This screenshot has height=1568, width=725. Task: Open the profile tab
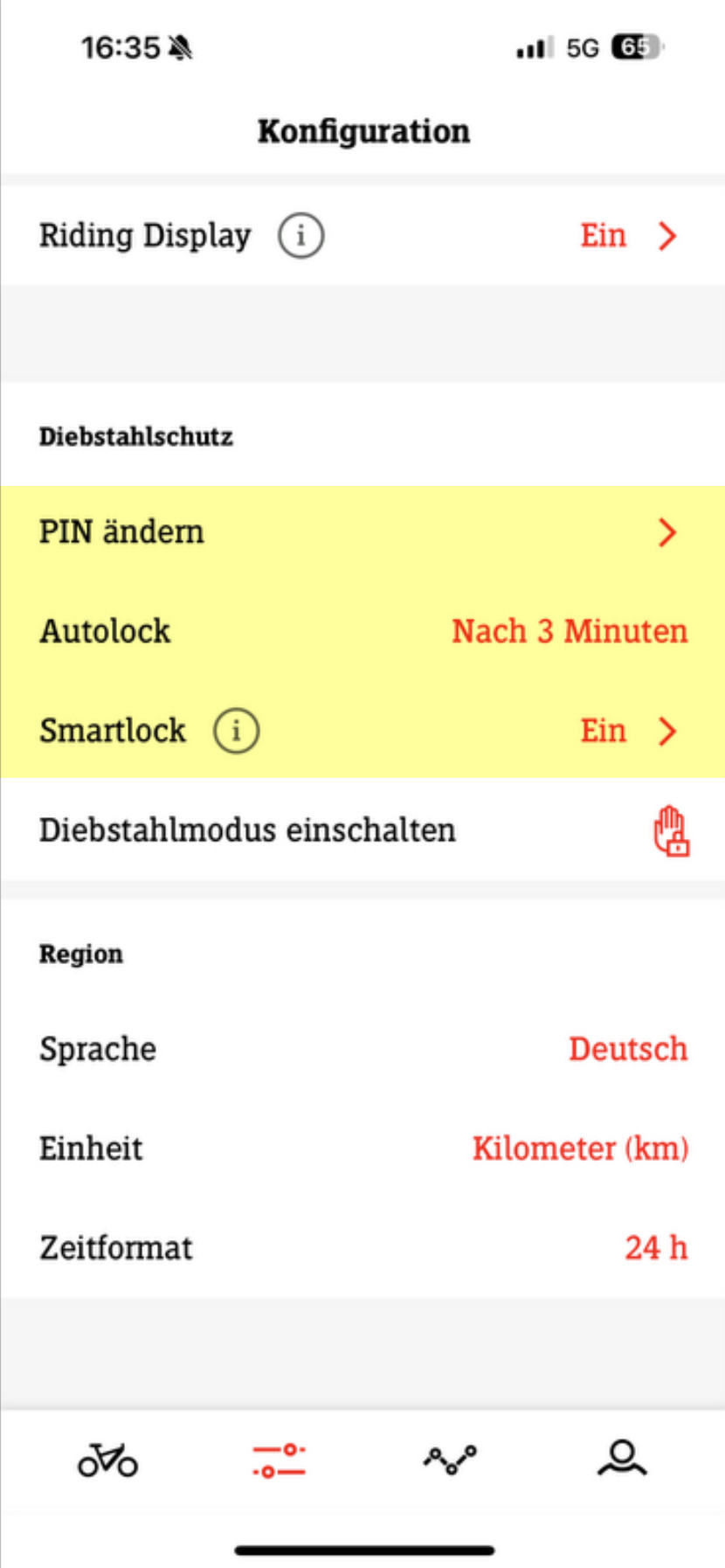coord(621,1460)
